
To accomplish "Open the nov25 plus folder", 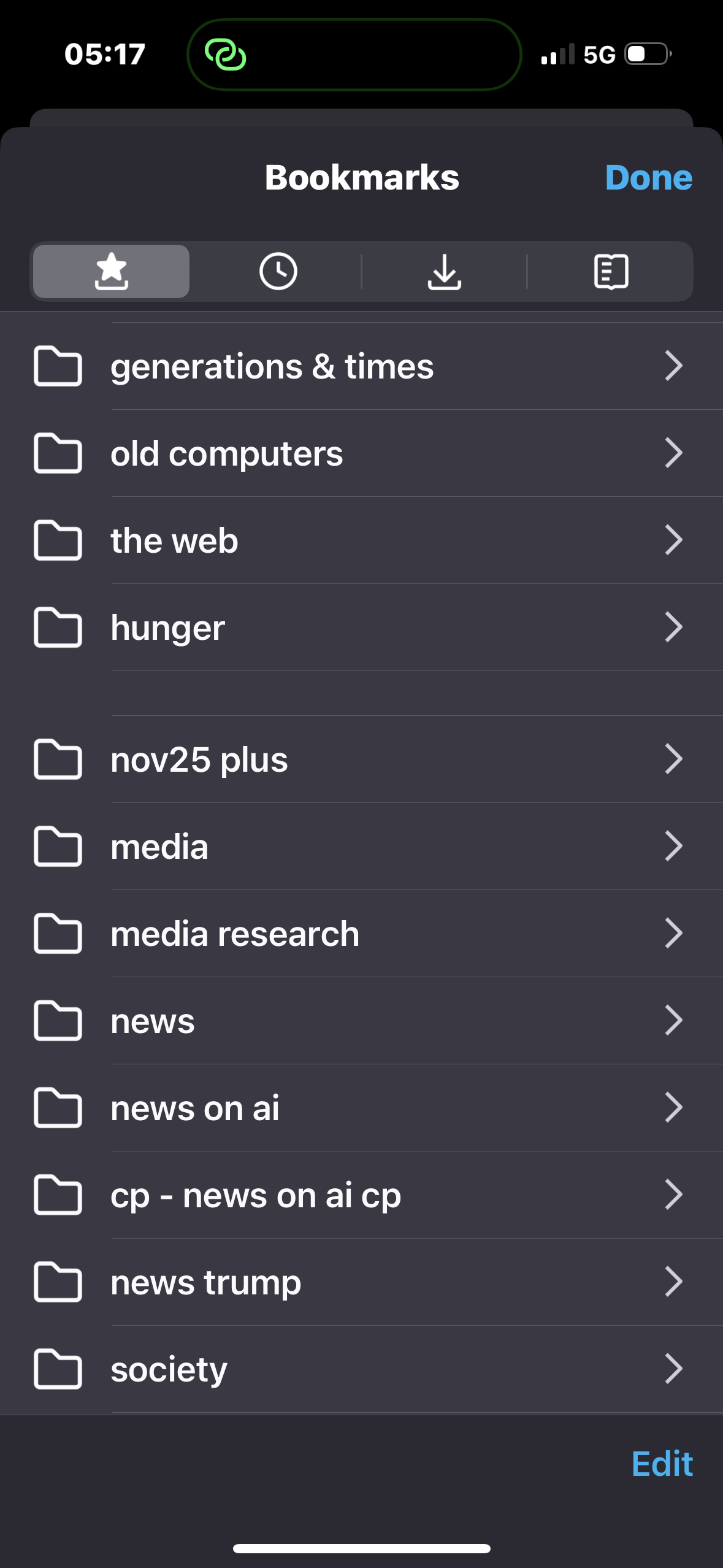I will [361, 759].
